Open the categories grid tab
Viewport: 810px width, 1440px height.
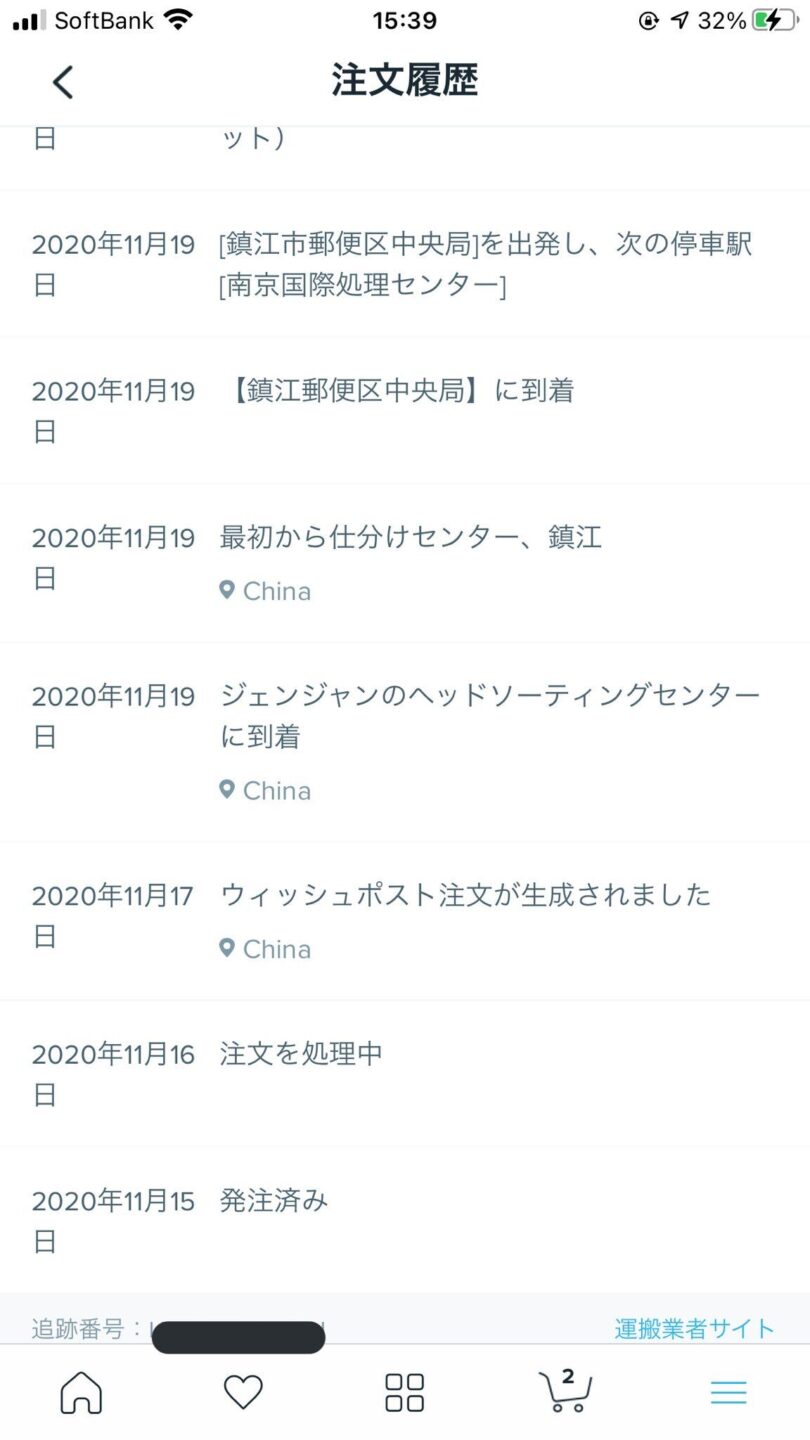point(405,1392)
